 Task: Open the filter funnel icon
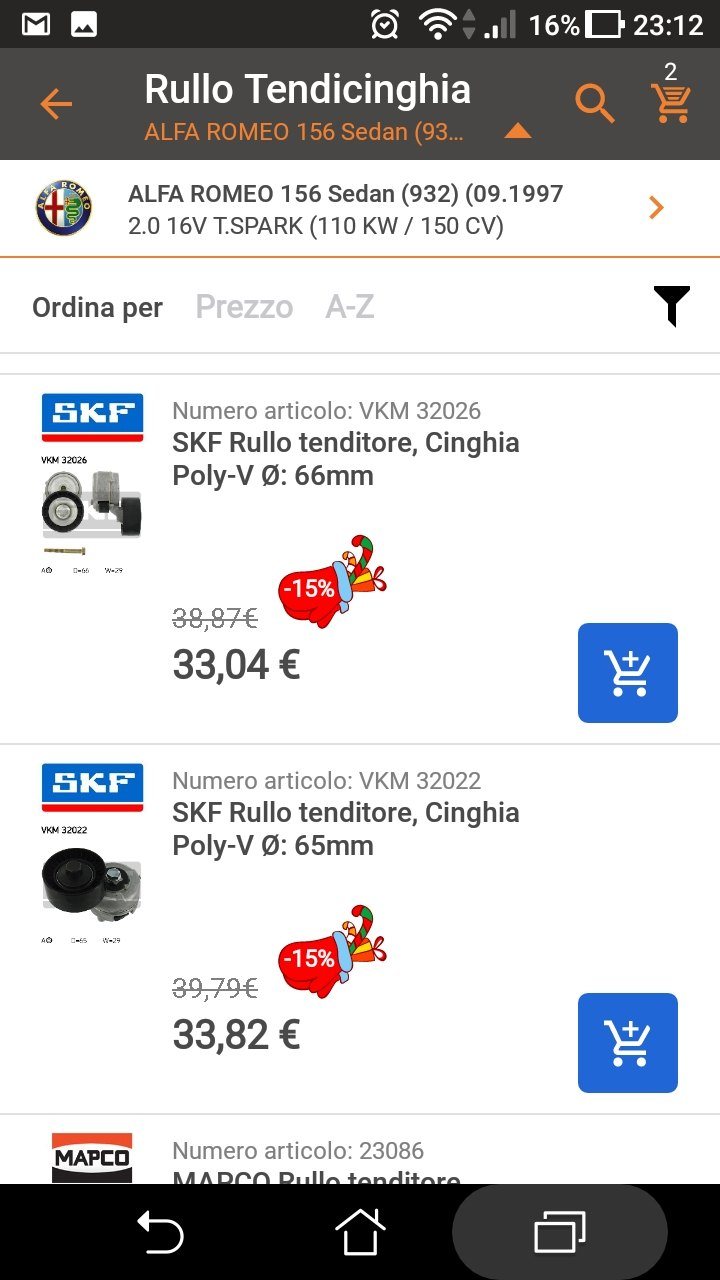pyautogui.click(x=671, y=306)
